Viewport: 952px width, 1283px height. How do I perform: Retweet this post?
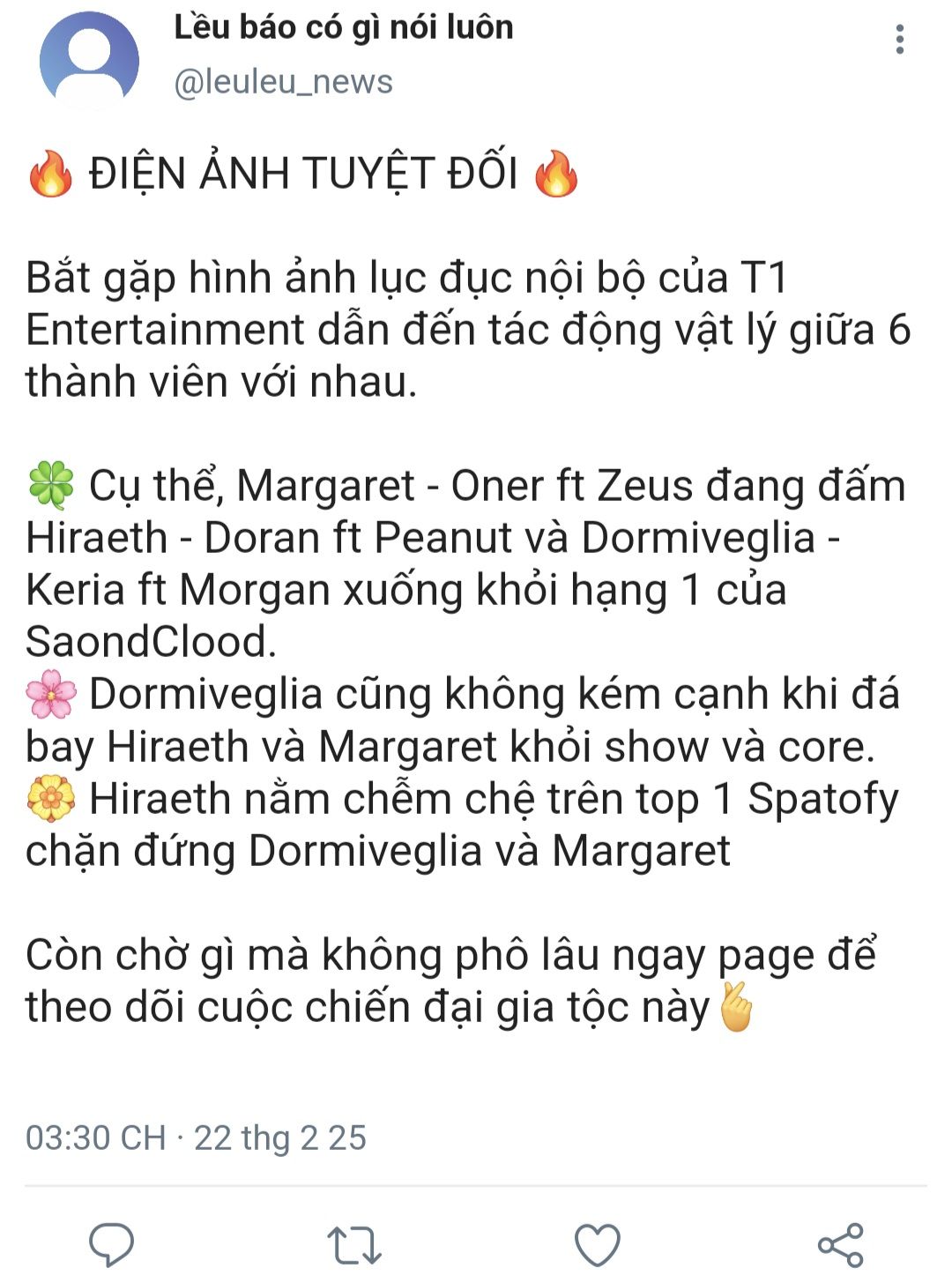point(354,1244)
